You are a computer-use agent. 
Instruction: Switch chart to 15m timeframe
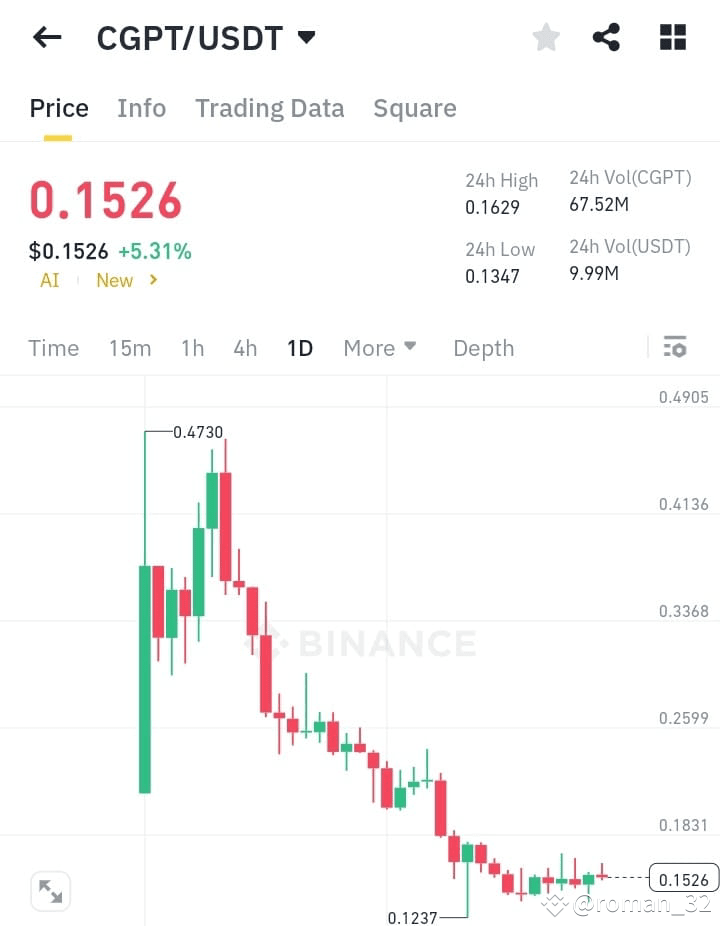130,348
